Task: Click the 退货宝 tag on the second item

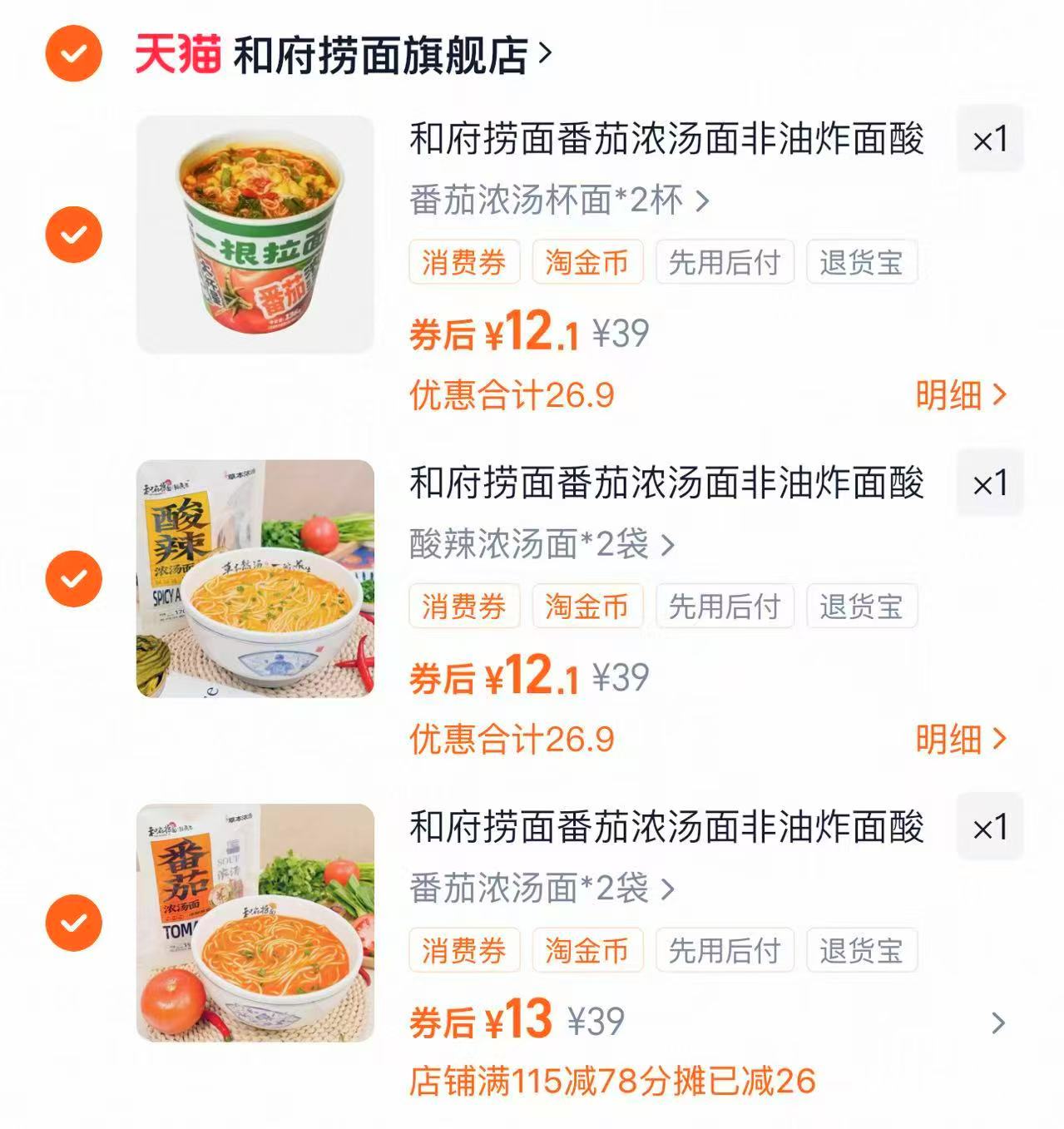Action: pos(861,607)
